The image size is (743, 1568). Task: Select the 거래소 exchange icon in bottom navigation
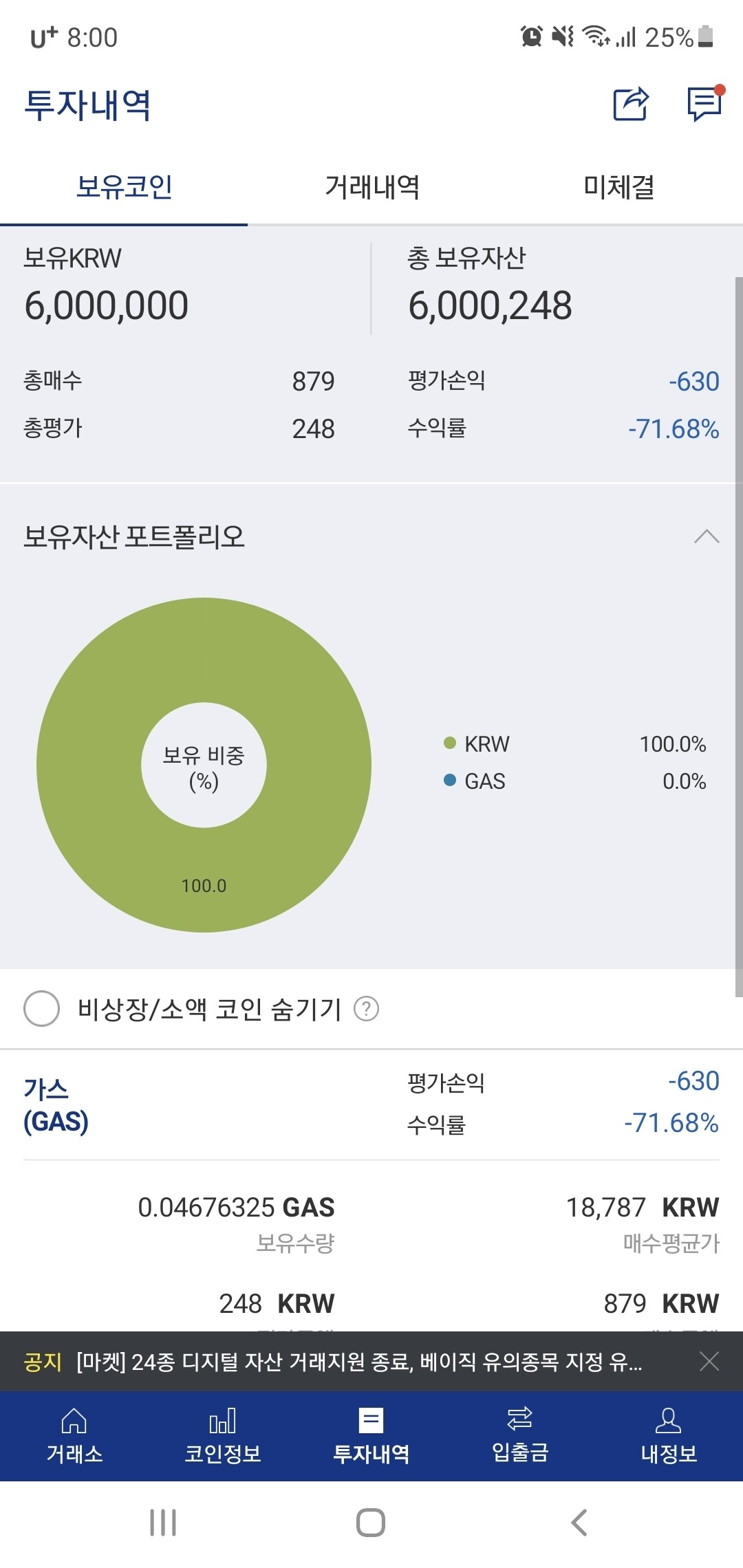click(74, 1437)
